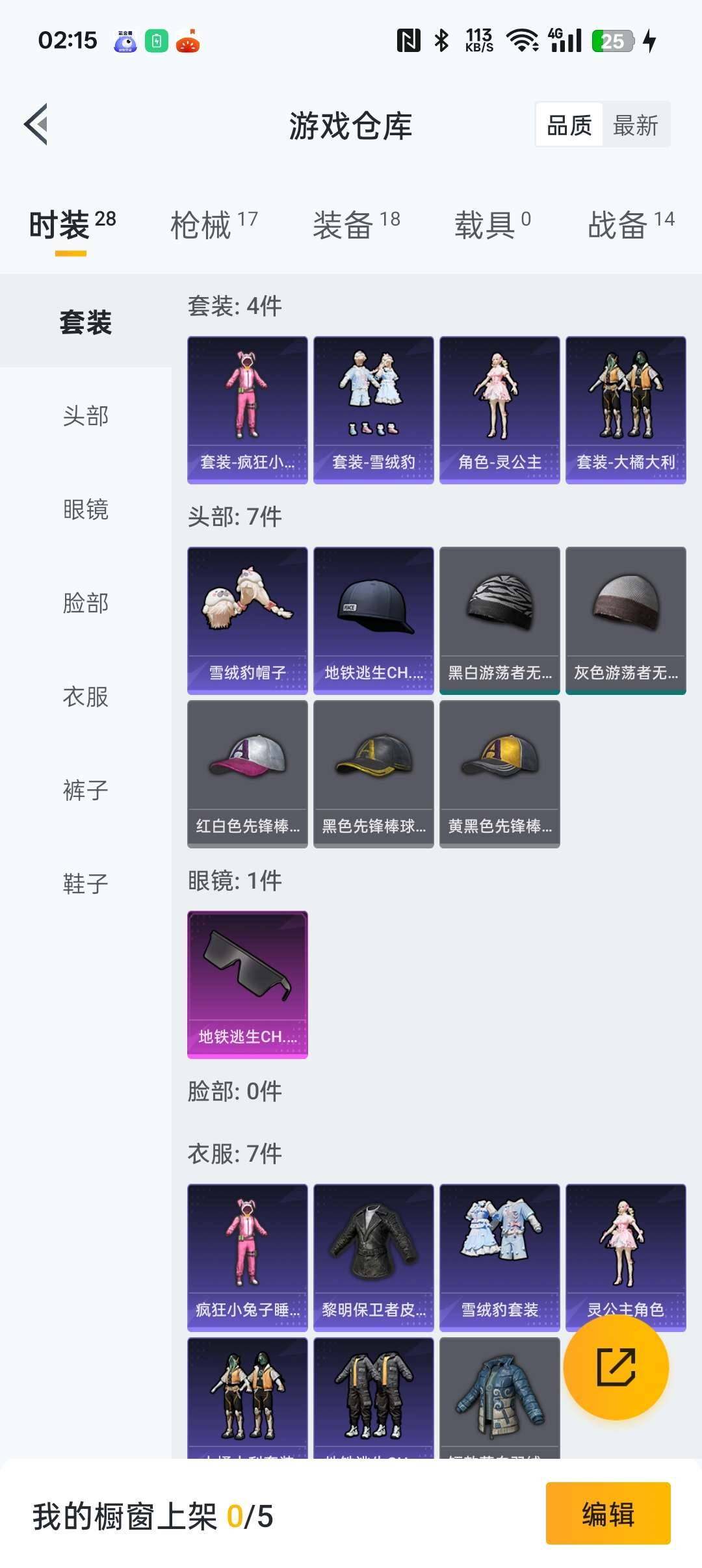Image resolution: width=702 pixels, height=1568 pixels.
Task: Select the 雪绒豹帽子 hat item
Action: (x=247, y=618)
